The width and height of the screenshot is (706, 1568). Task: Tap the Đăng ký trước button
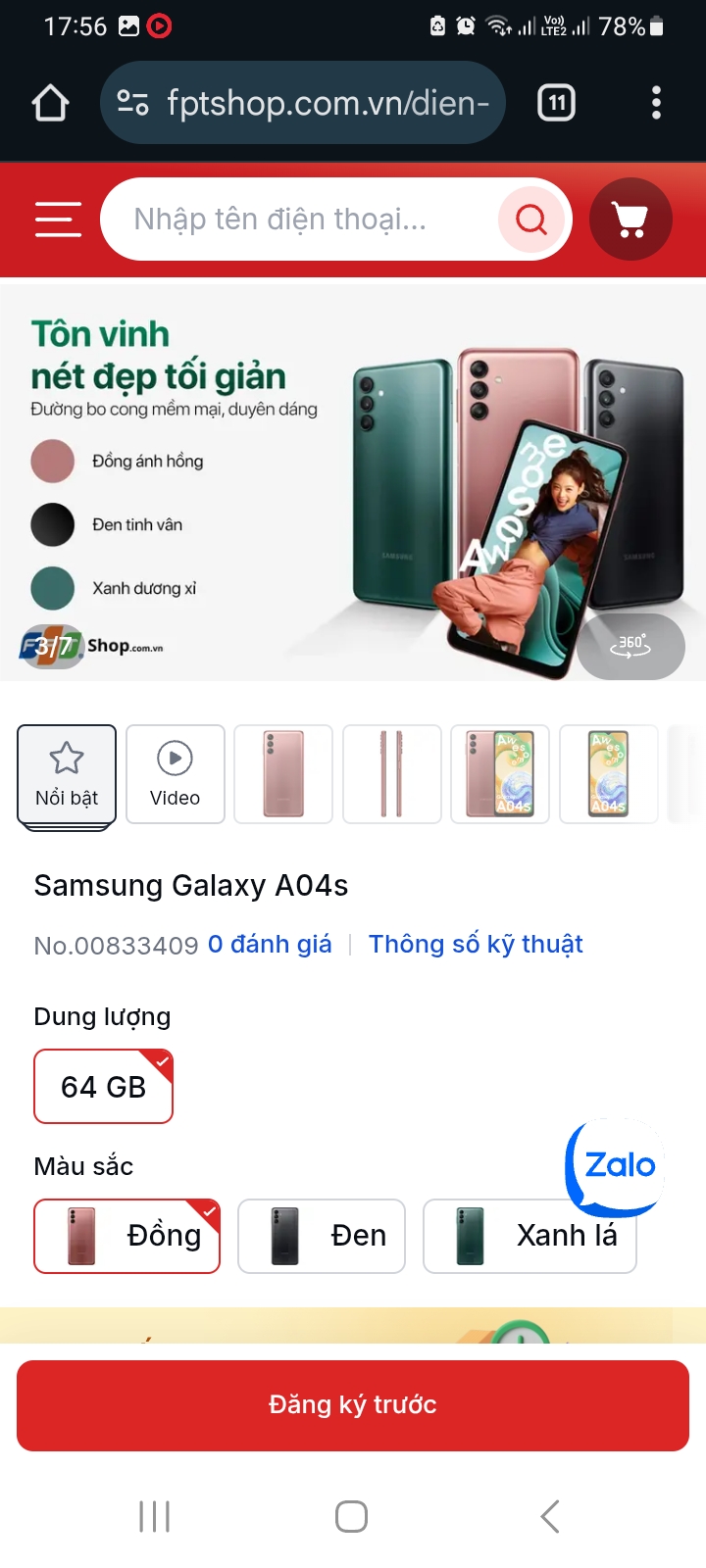tap(353, 1405)
